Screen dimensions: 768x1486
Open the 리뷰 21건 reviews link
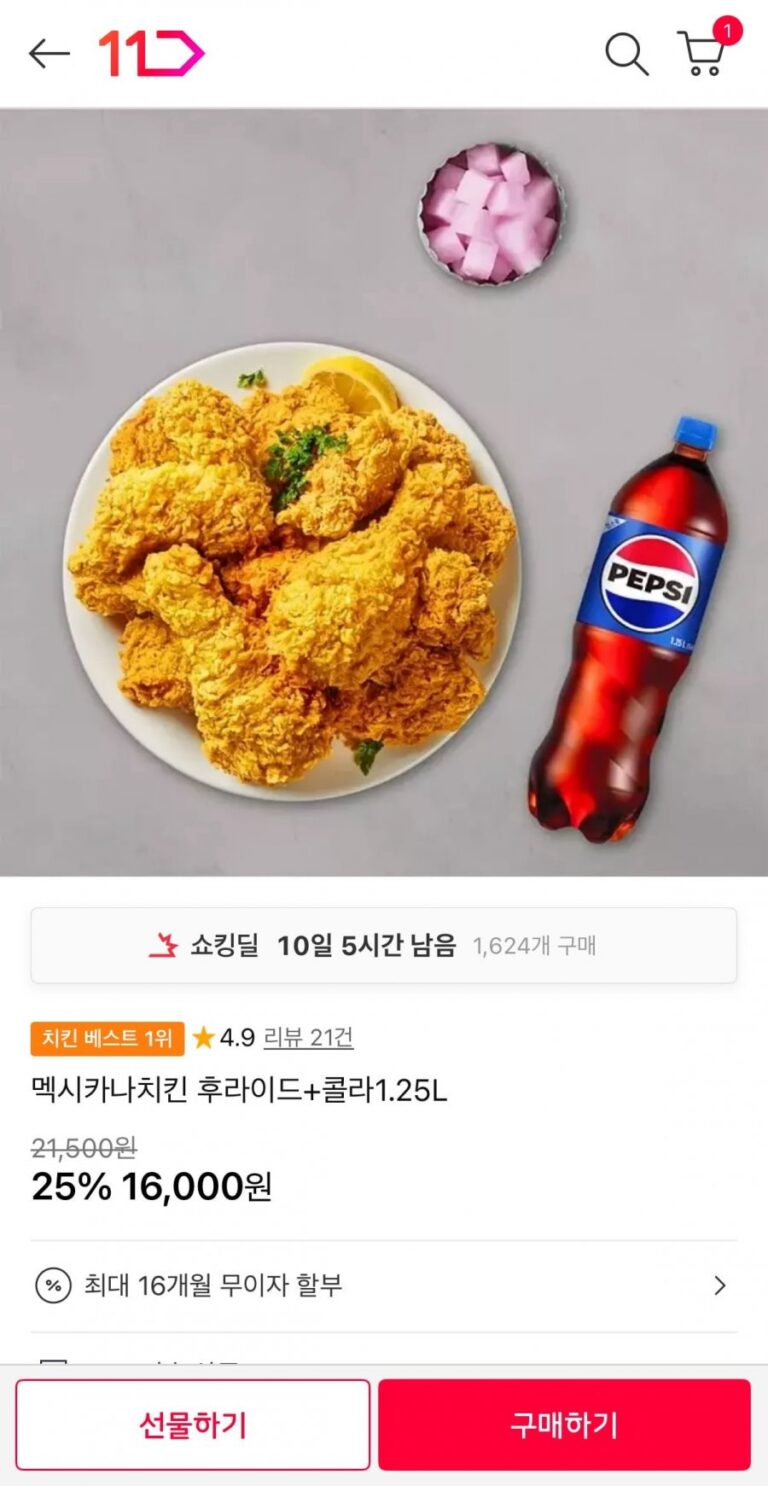308,1038
